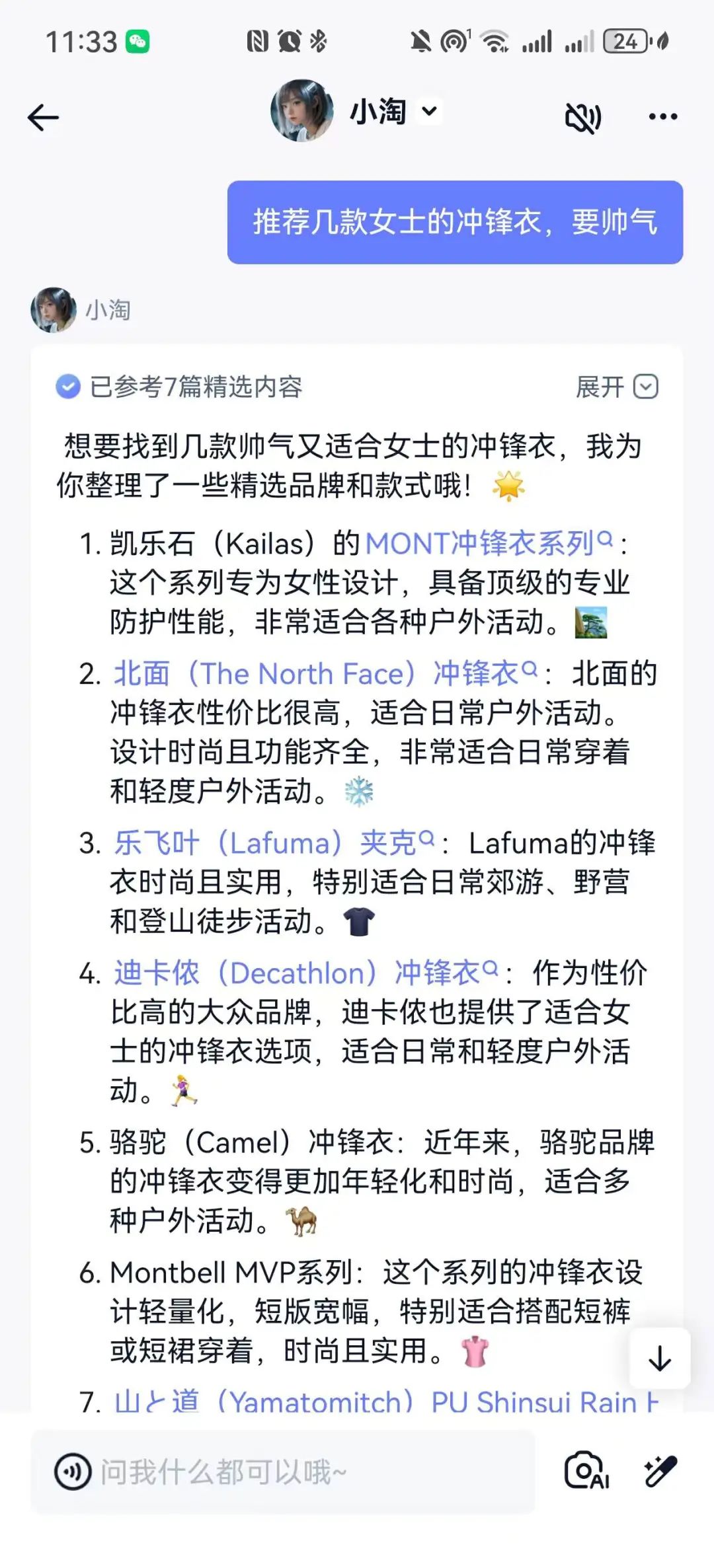The image size is (714, 1568).
Task: Open 小淘's avatar in the header
Action: tap(302, 111)
